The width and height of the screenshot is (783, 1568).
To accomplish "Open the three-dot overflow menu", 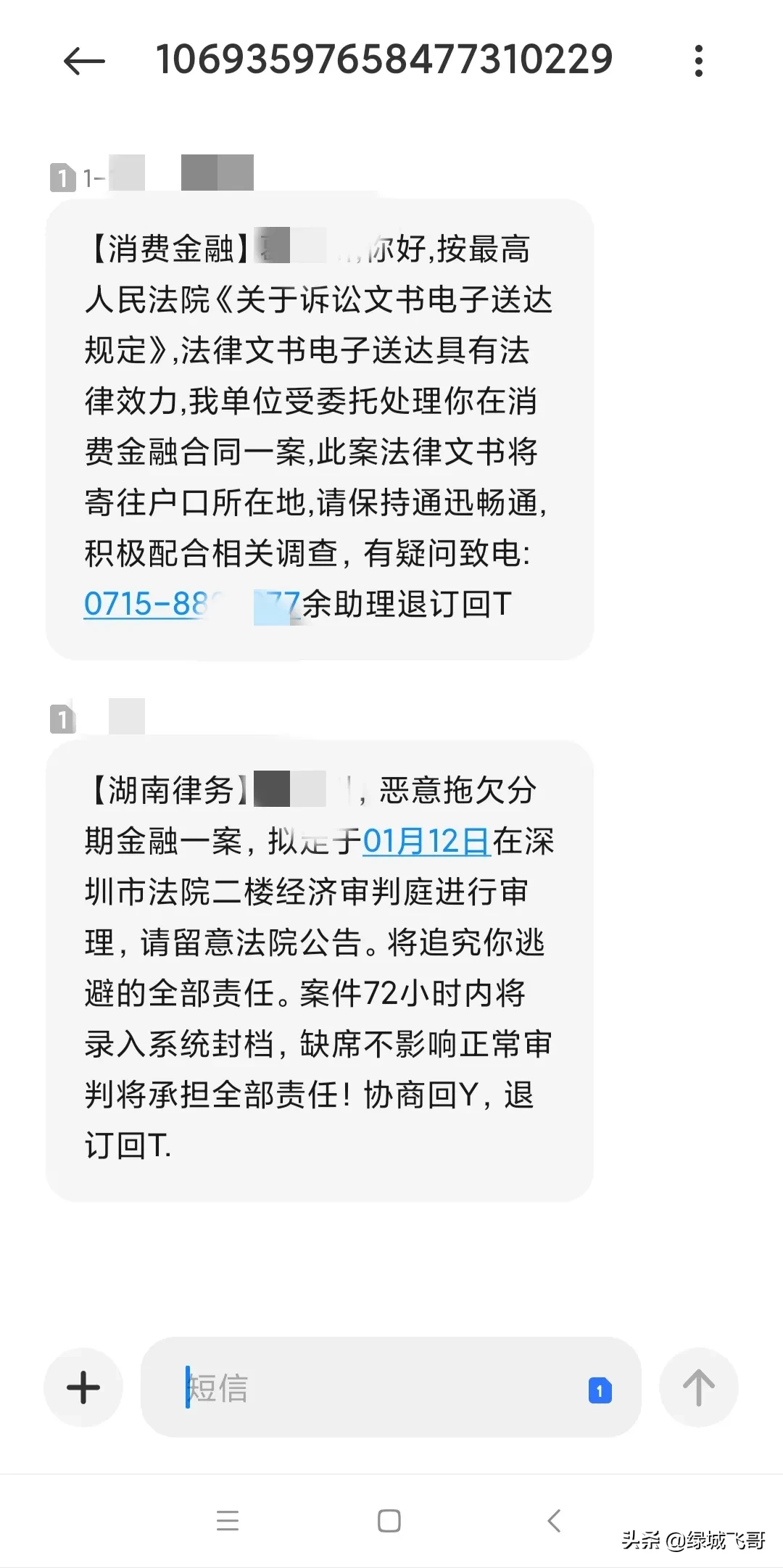I will (698, 61).
